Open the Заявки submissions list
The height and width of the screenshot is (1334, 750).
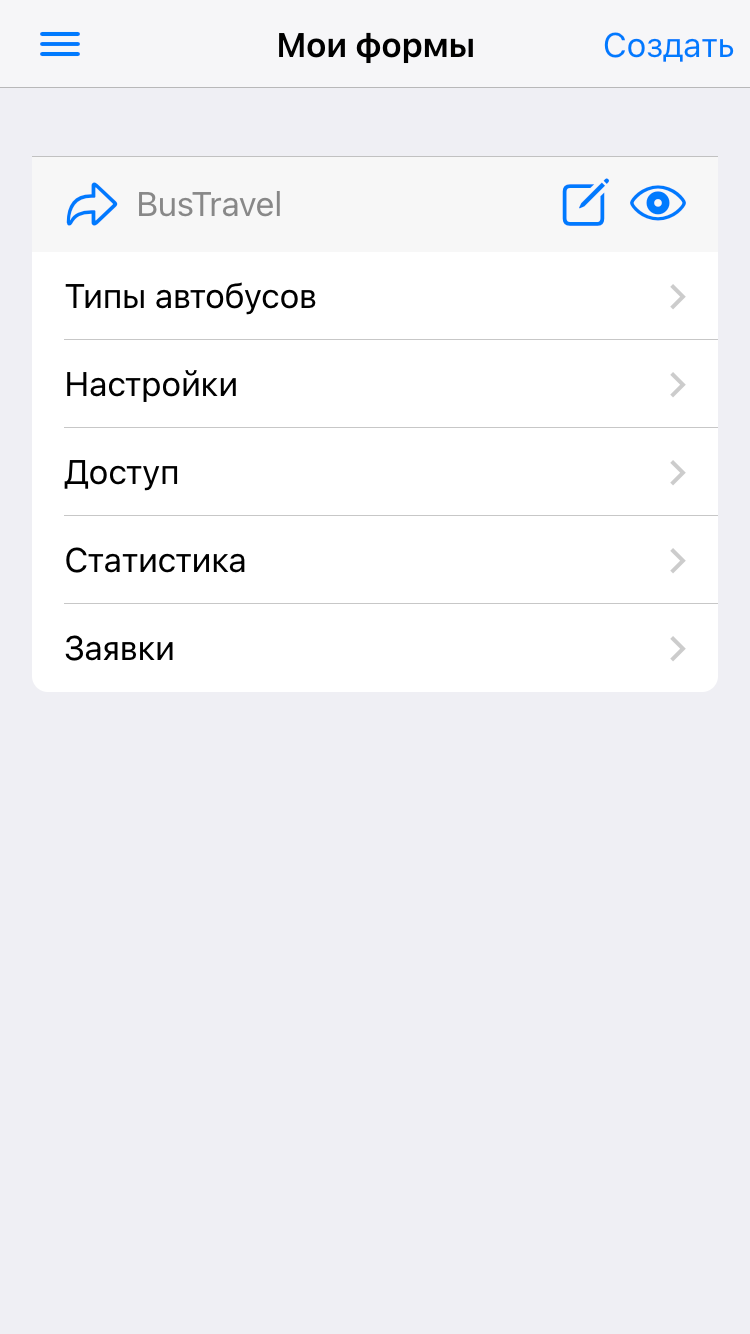coord(375,649)
